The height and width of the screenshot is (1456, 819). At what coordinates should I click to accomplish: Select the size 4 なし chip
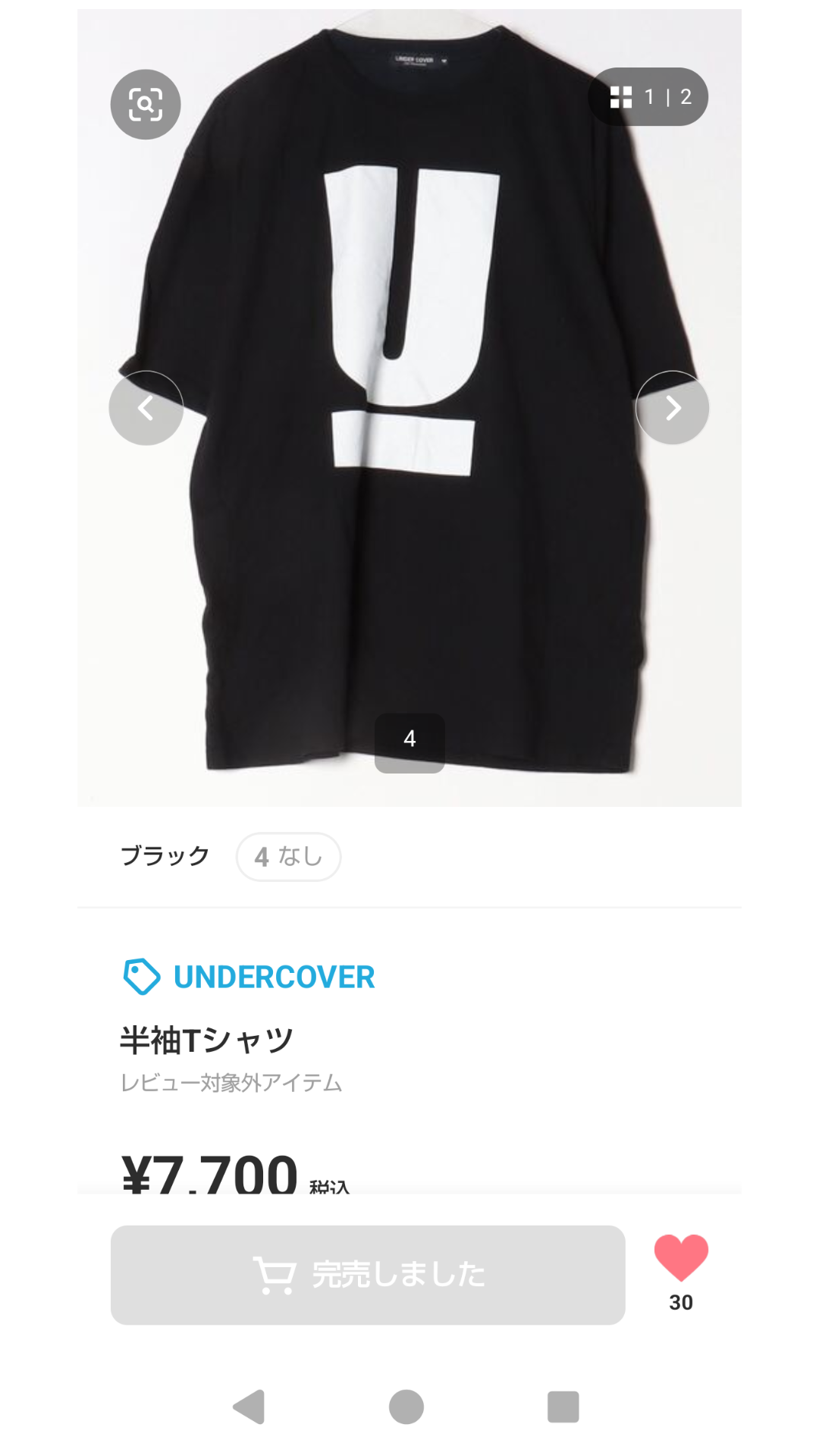point(288,857)
